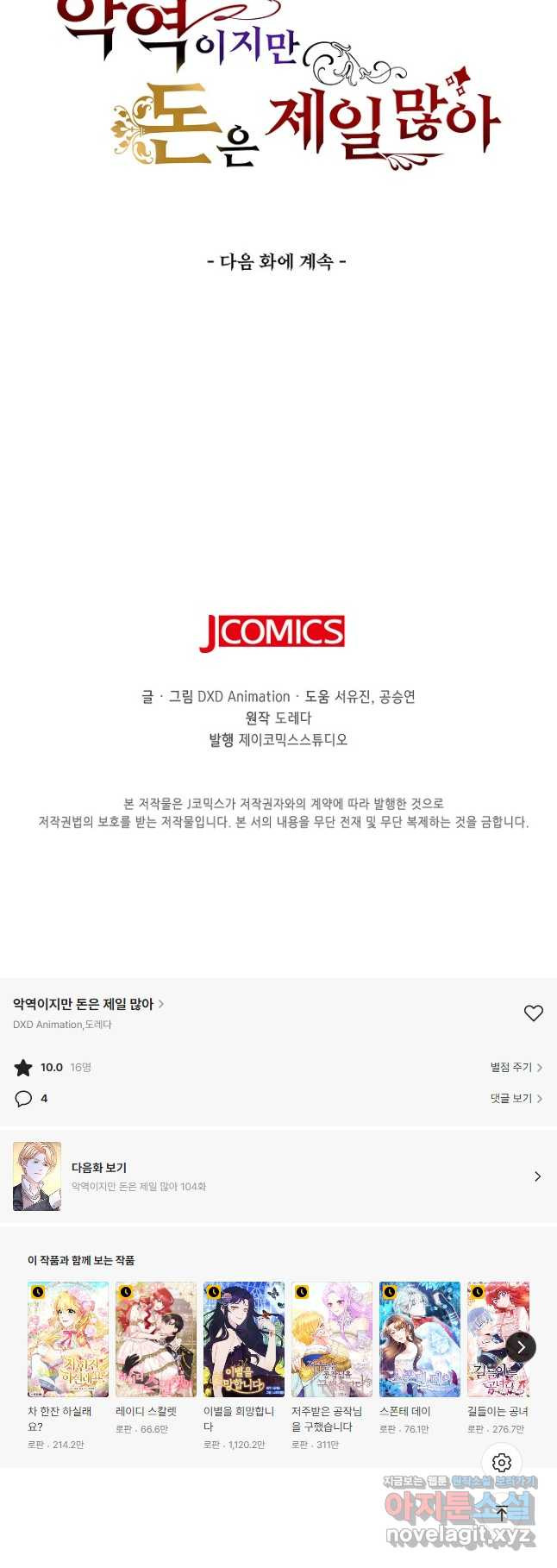
Task: Open the 악역이지만 돈은 제일 많아 series page
Action: point(88,1004)
